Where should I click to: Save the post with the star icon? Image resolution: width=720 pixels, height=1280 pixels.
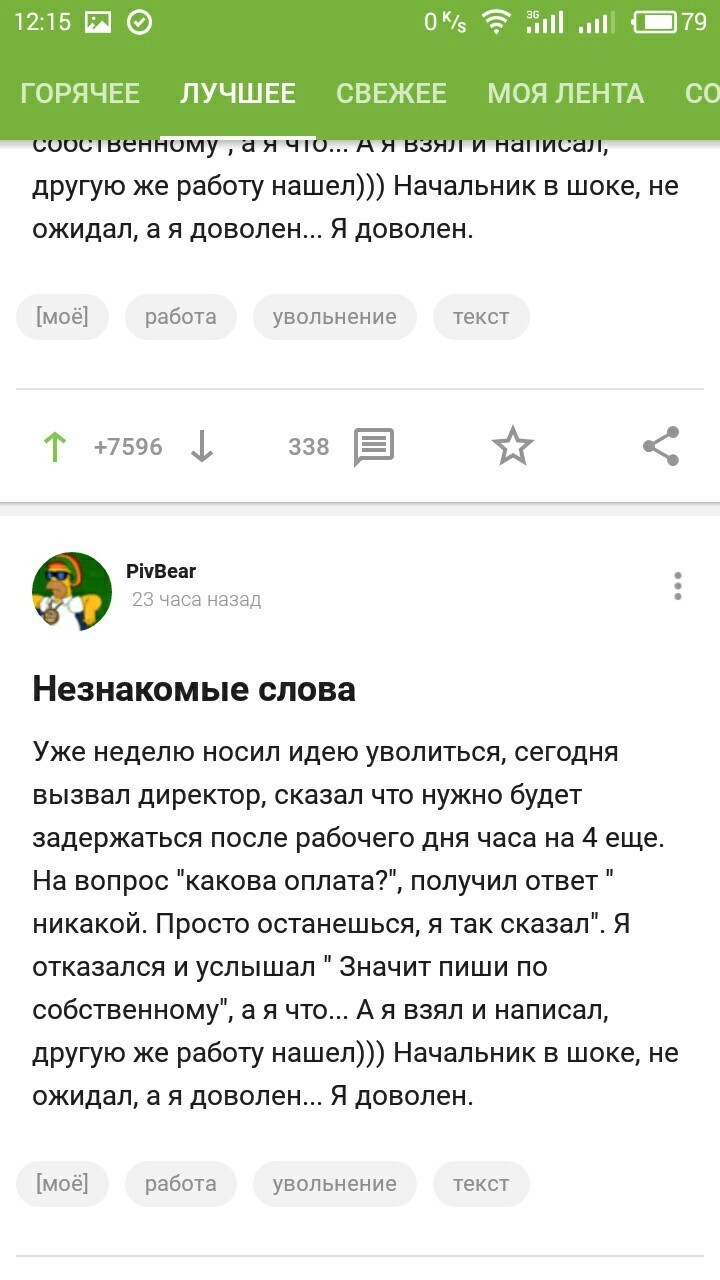[513, 446]
